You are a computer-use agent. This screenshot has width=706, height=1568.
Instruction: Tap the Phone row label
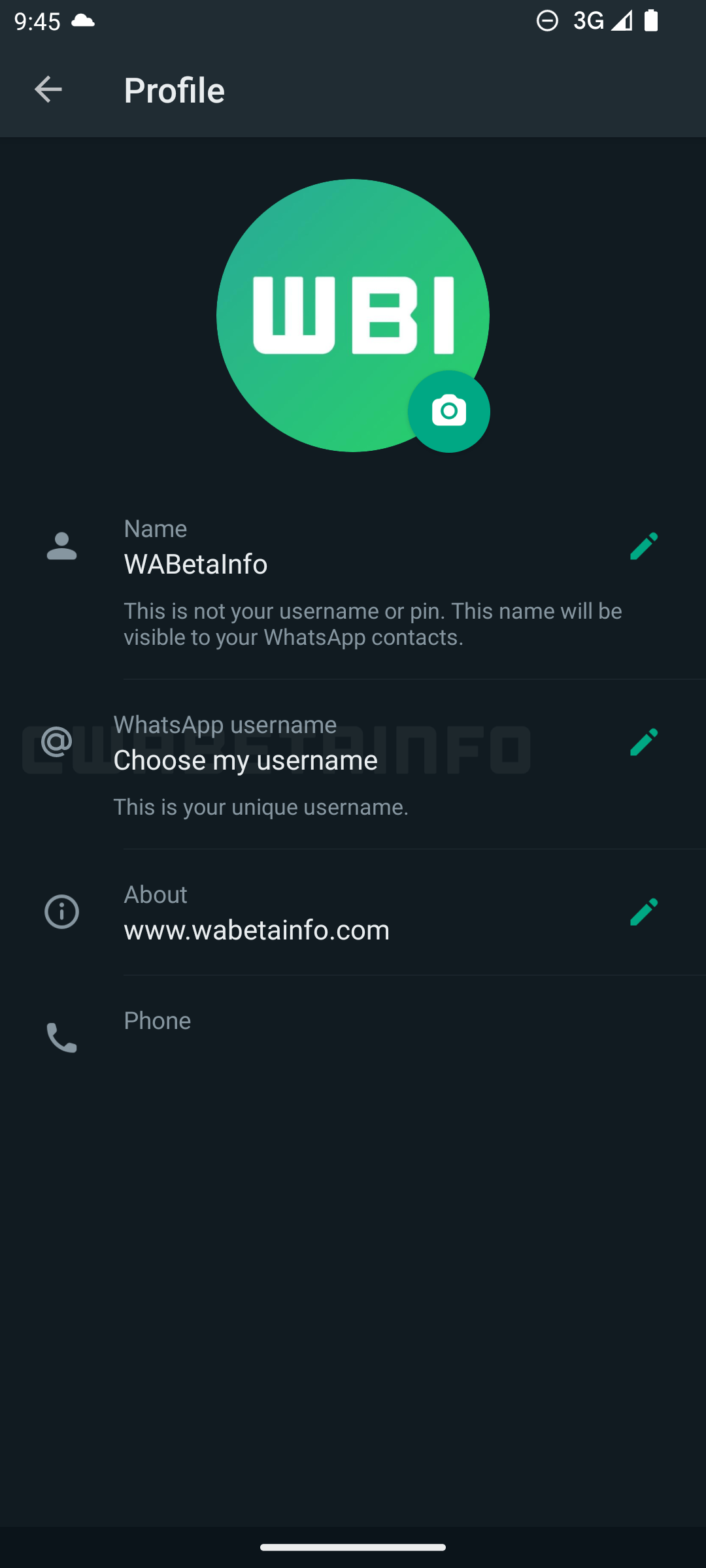(x=157, y=1021)
